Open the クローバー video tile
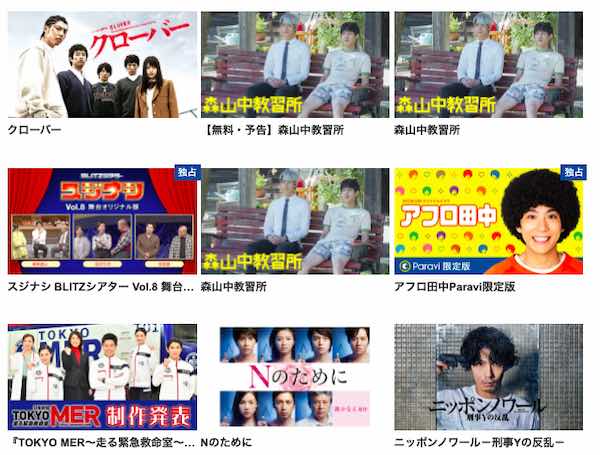The width and height of the screenshot is (600, 455). click(x=102, y=65)
